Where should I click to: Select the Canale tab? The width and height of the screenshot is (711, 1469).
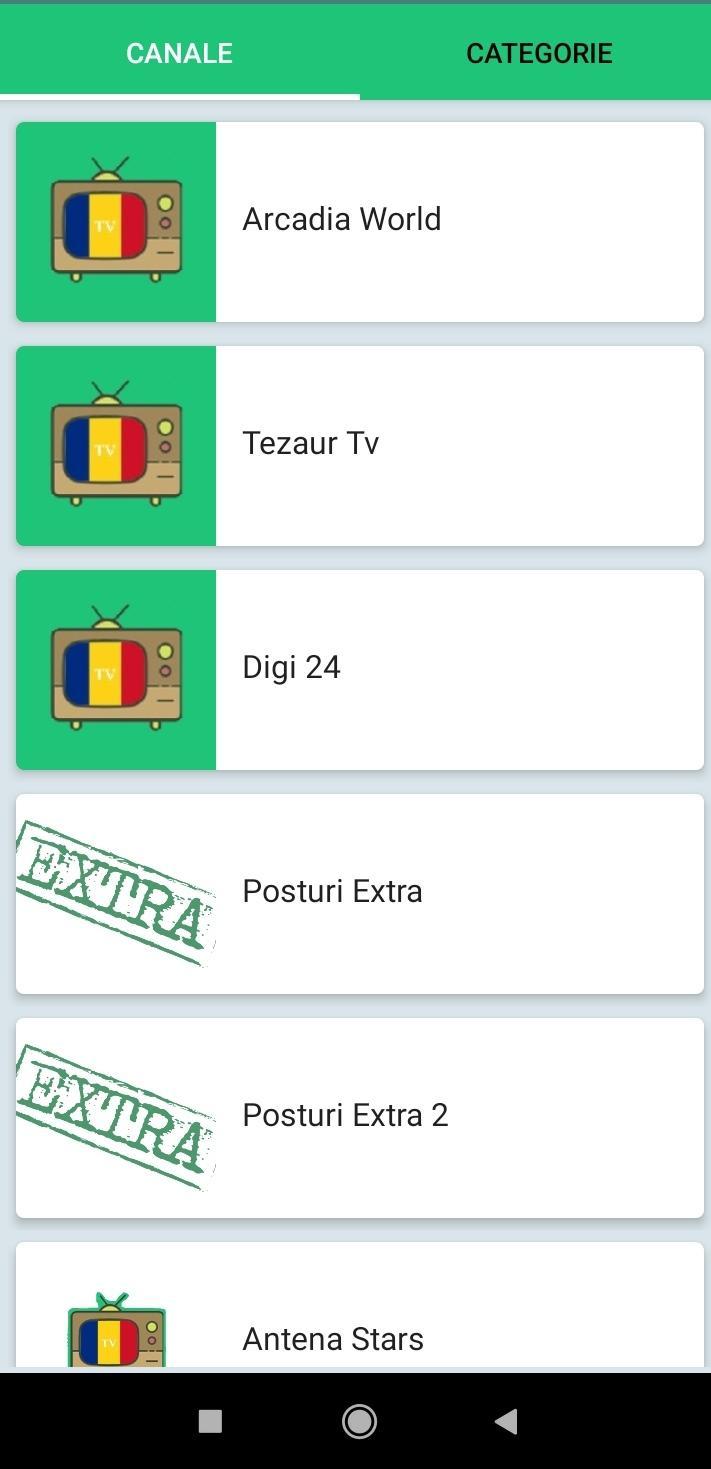point(179,53)
